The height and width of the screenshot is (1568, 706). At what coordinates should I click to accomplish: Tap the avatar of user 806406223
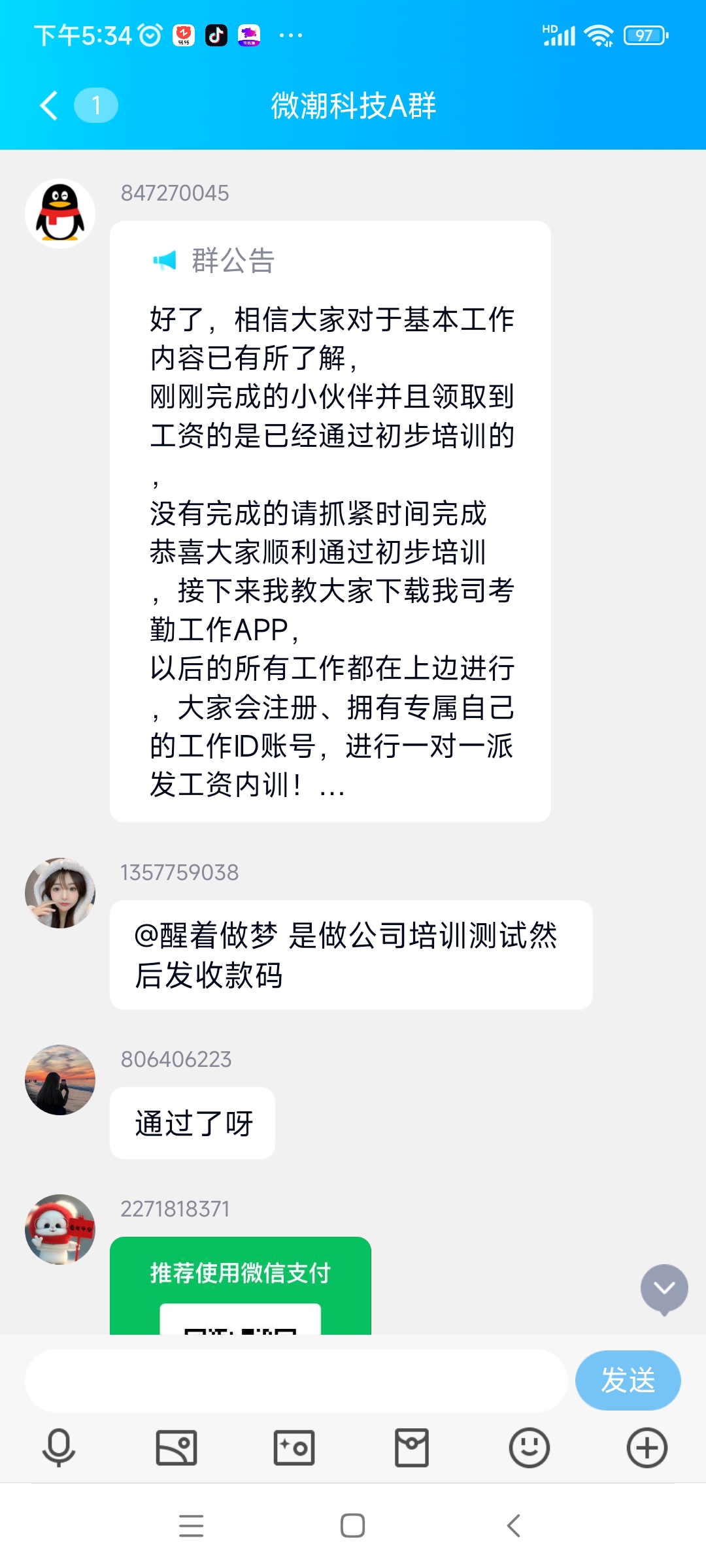59,1080
